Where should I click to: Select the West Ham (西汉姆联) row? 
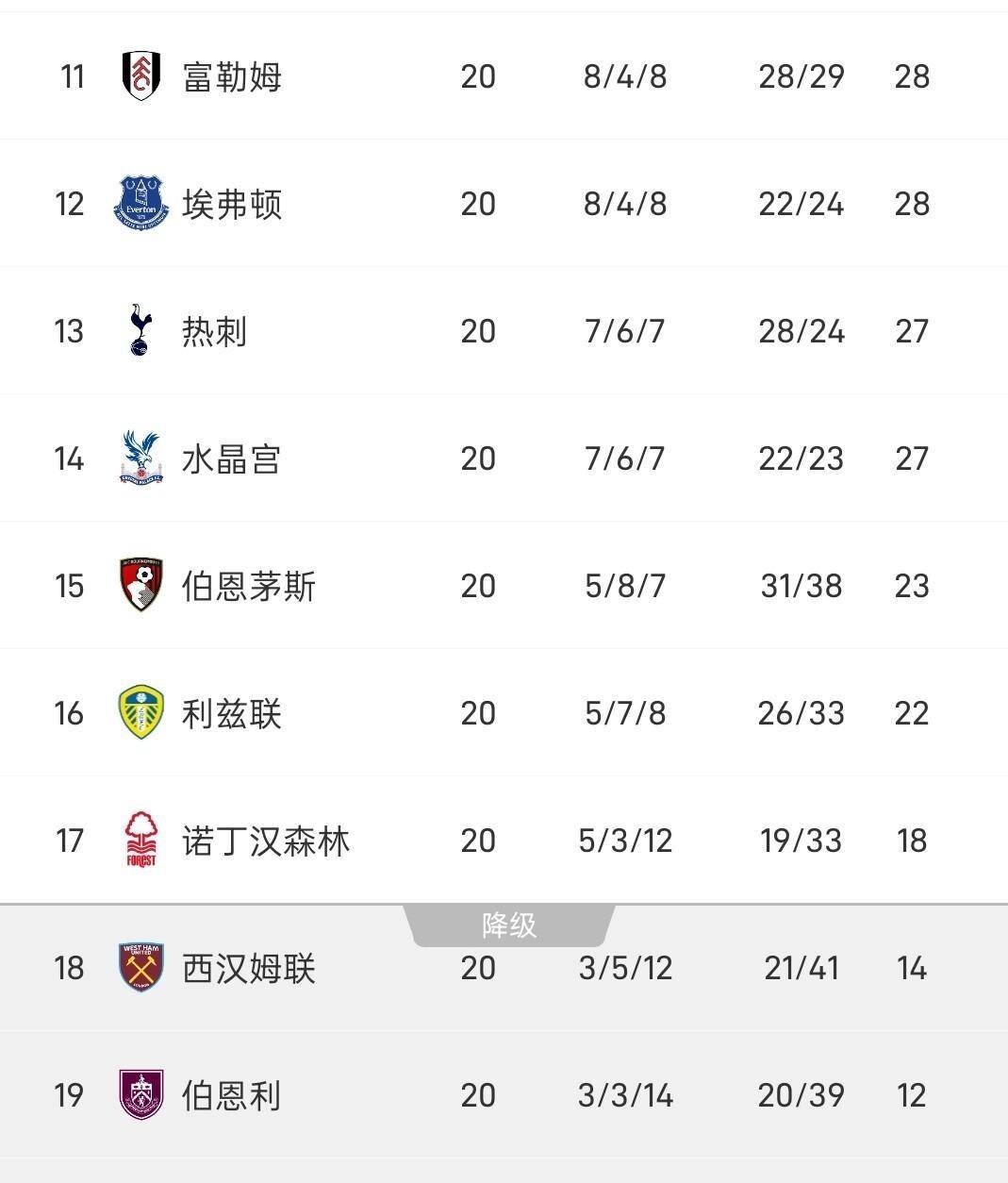click(x=249, y=969)
